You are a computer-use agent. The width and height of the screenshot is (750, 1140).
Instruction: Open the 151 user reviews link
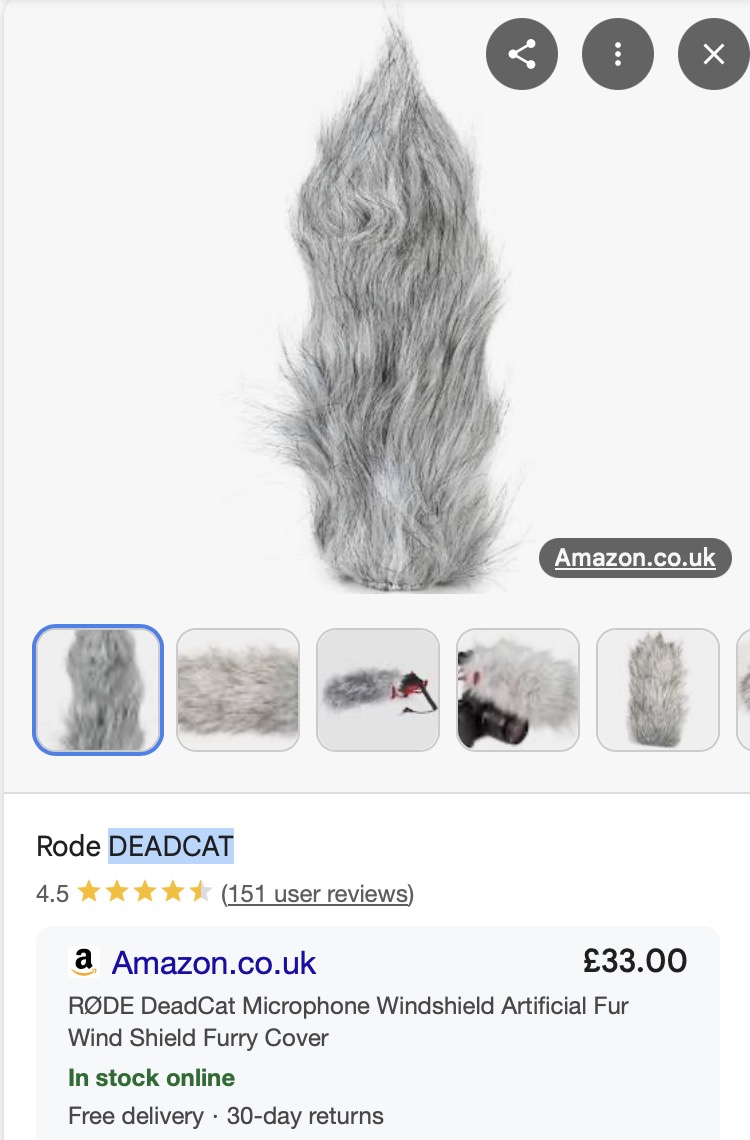[x=317, y=893]
